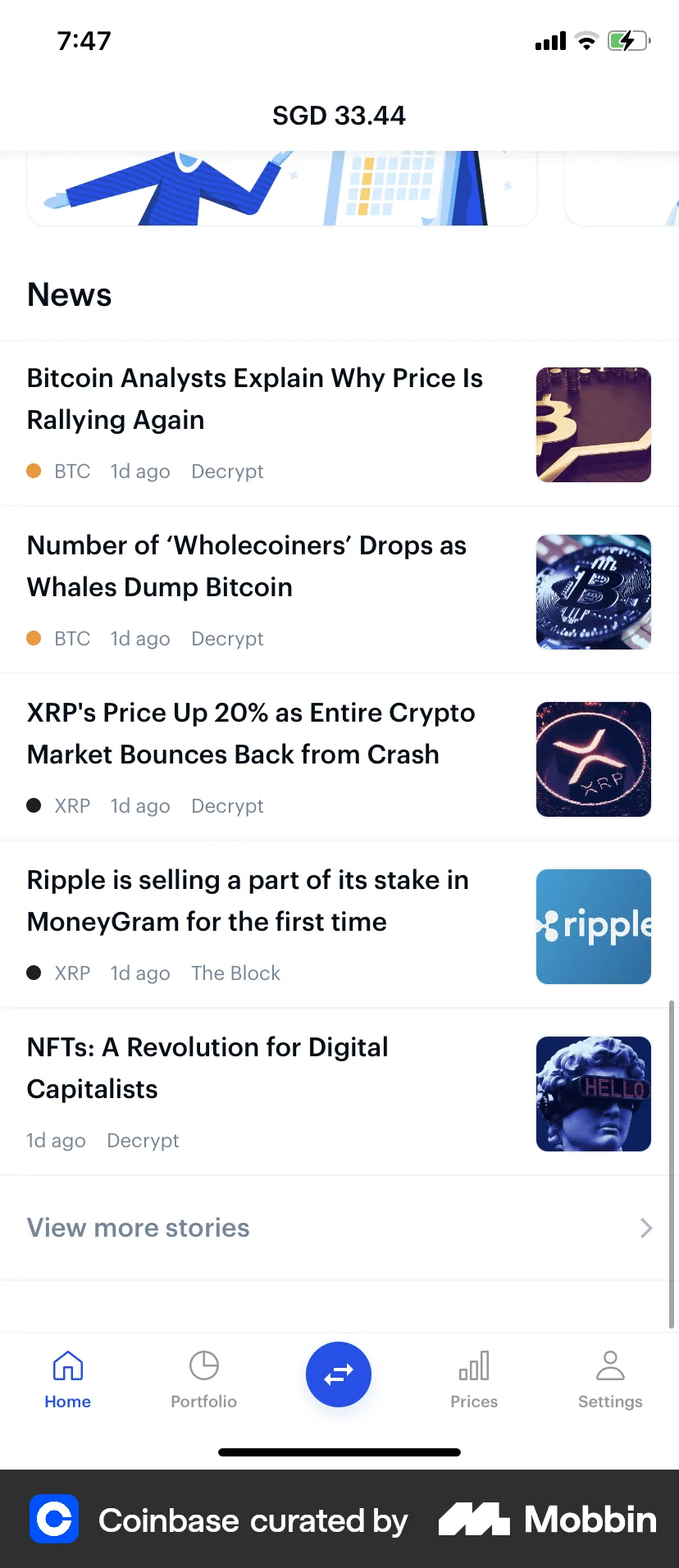This screenshot has width=679, height=1568.
Task: Tap the Wi-Fi indicator in the status bar
Action: pyautogui.click(x=586, y=40)
